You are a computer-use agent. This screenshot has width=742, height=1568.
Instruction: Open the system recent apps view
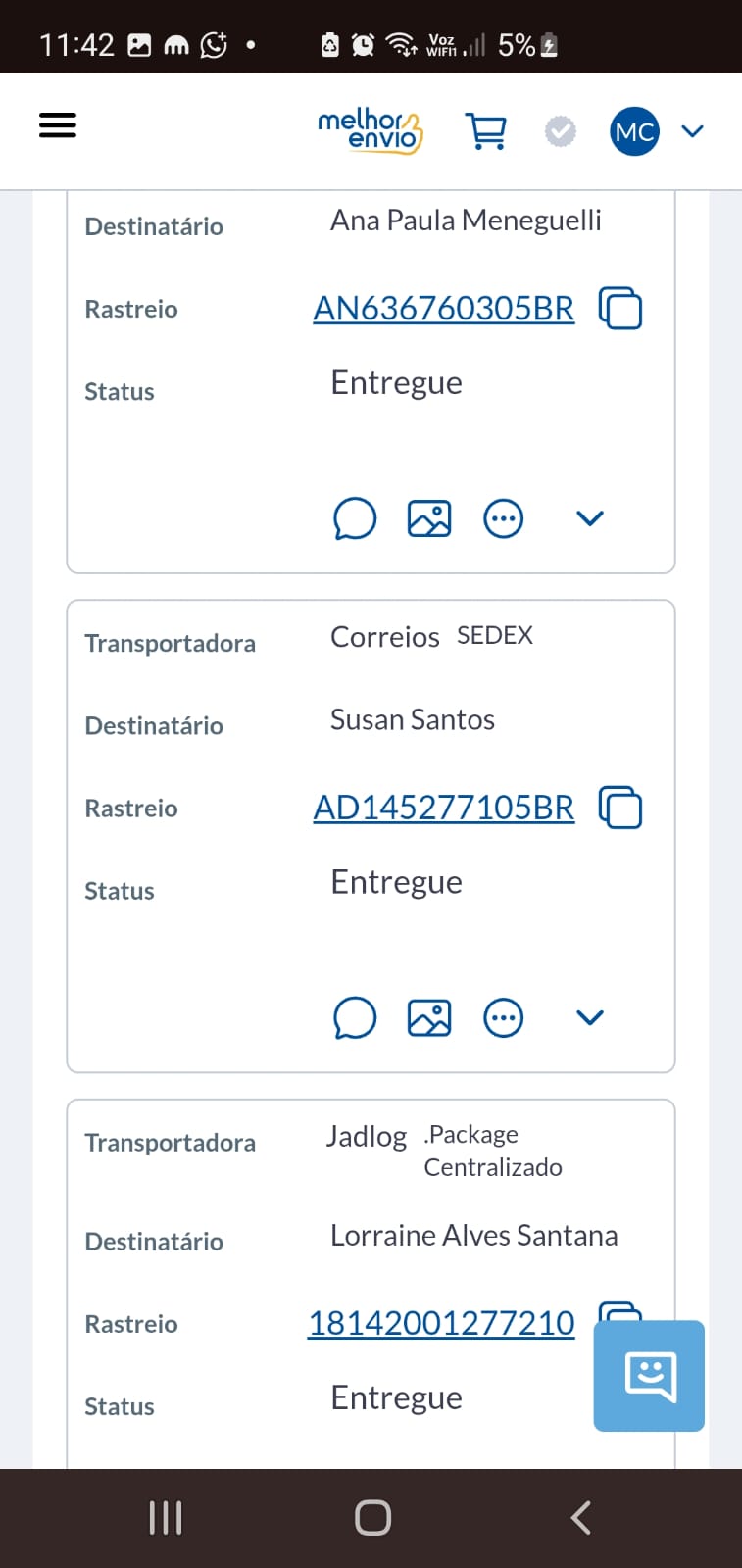tap(166, 1518)
